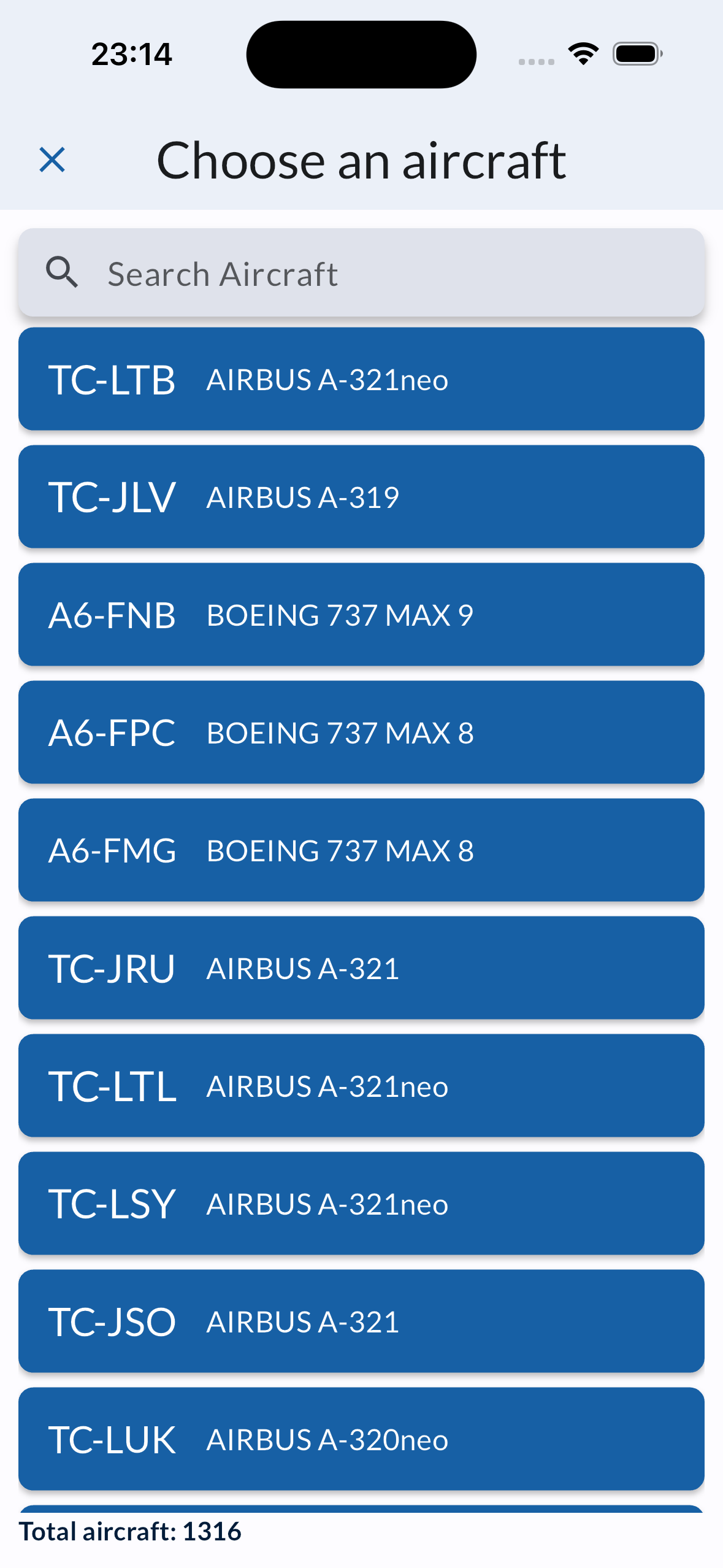Select TC-LUK Airbus A-320neo
This screenshot has width=723, height=1568.
(361, 1439)
